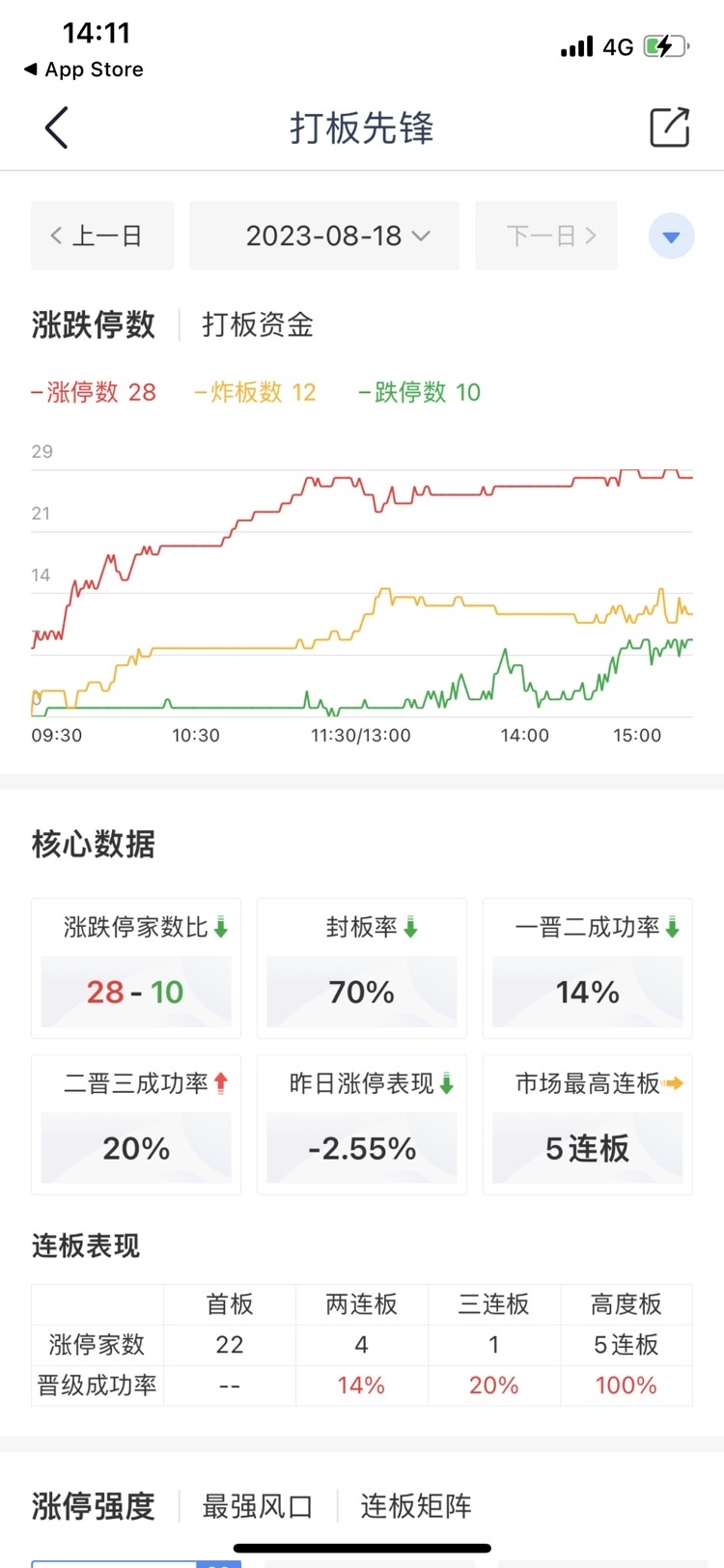The image size is (724, 1568).
Task: Toggle the 炸板数 legend line
Action: pos(256,392)
